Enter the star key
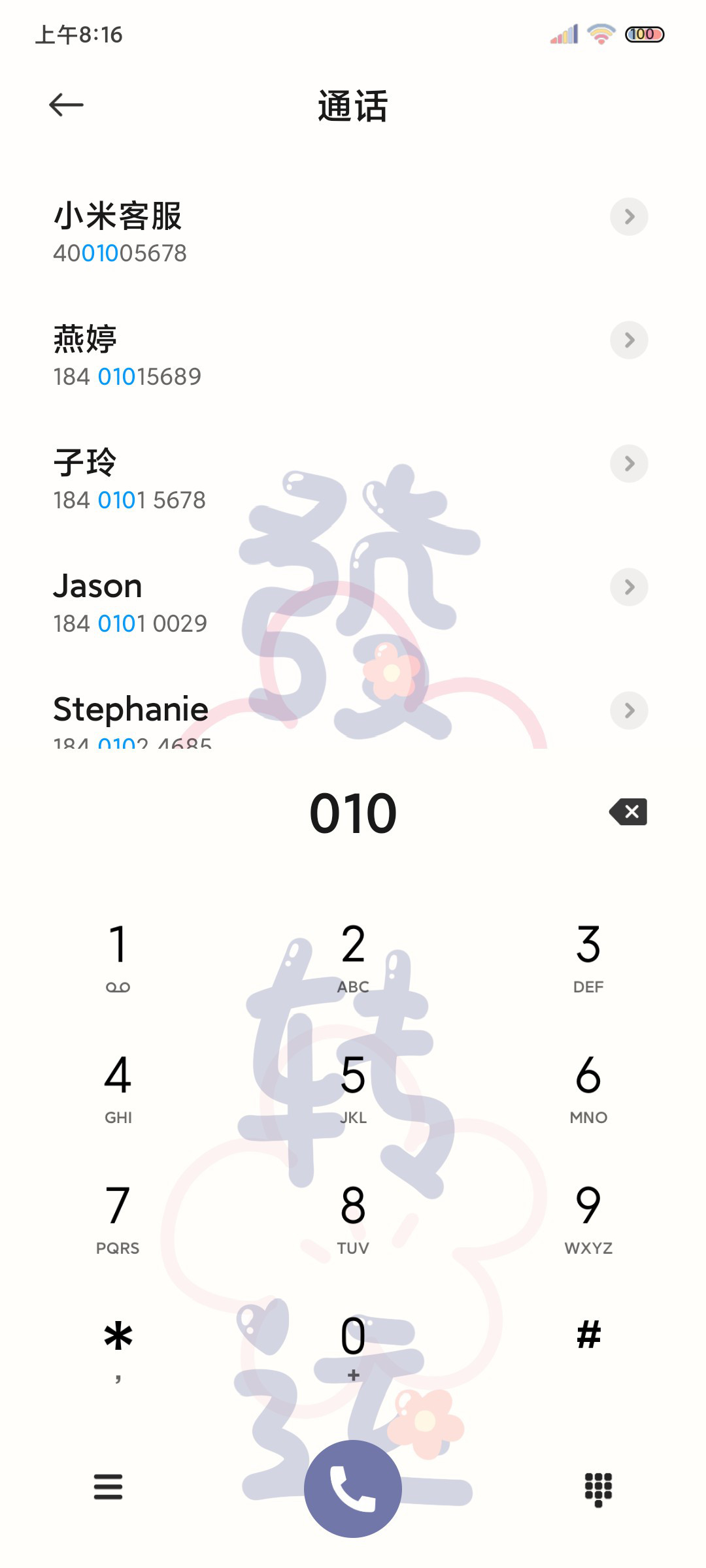Image resolution: width=706 pixels, height=1568 pixels. tap(118, 1349)
